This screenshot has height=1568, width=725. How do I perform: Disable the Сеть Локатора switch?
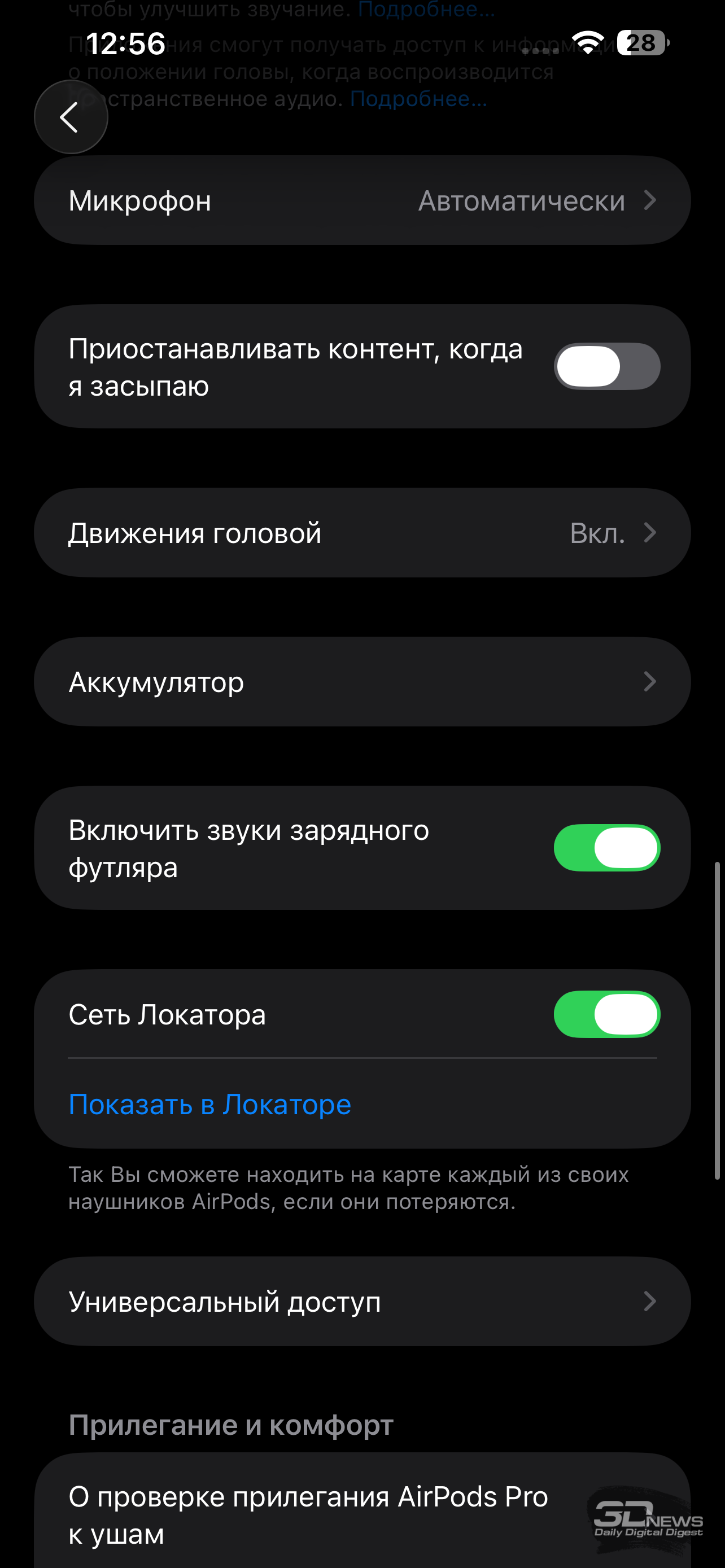point(606,1014)
